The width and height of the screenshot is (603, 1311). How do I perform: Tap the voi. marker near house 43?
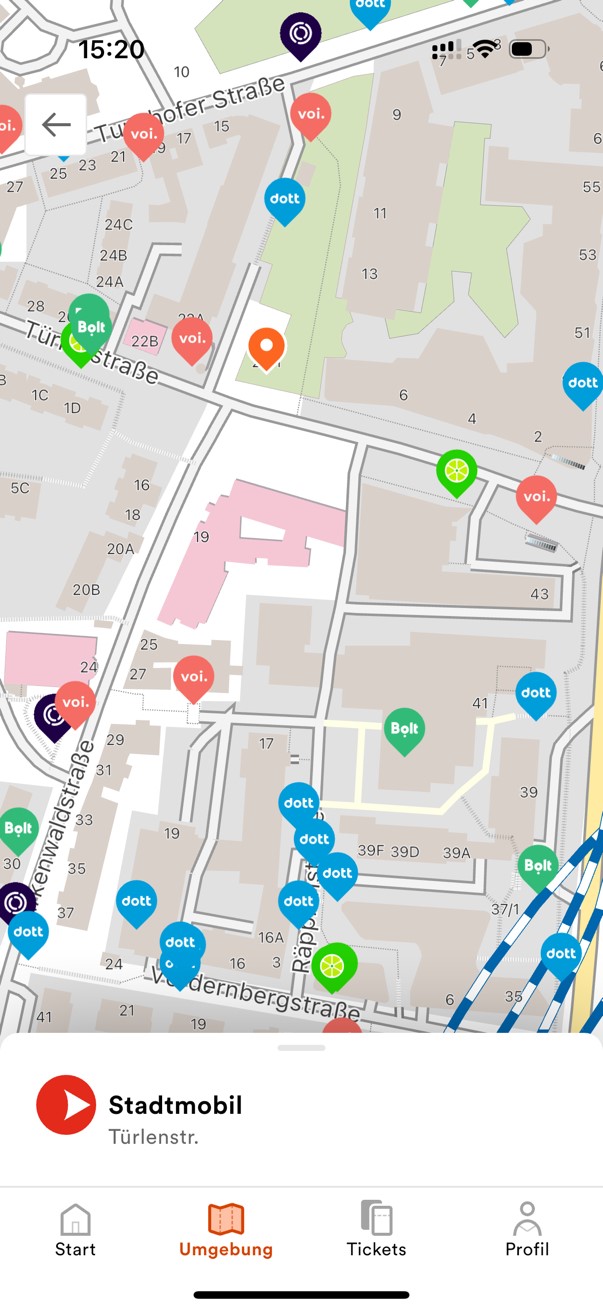coord(537,496)
